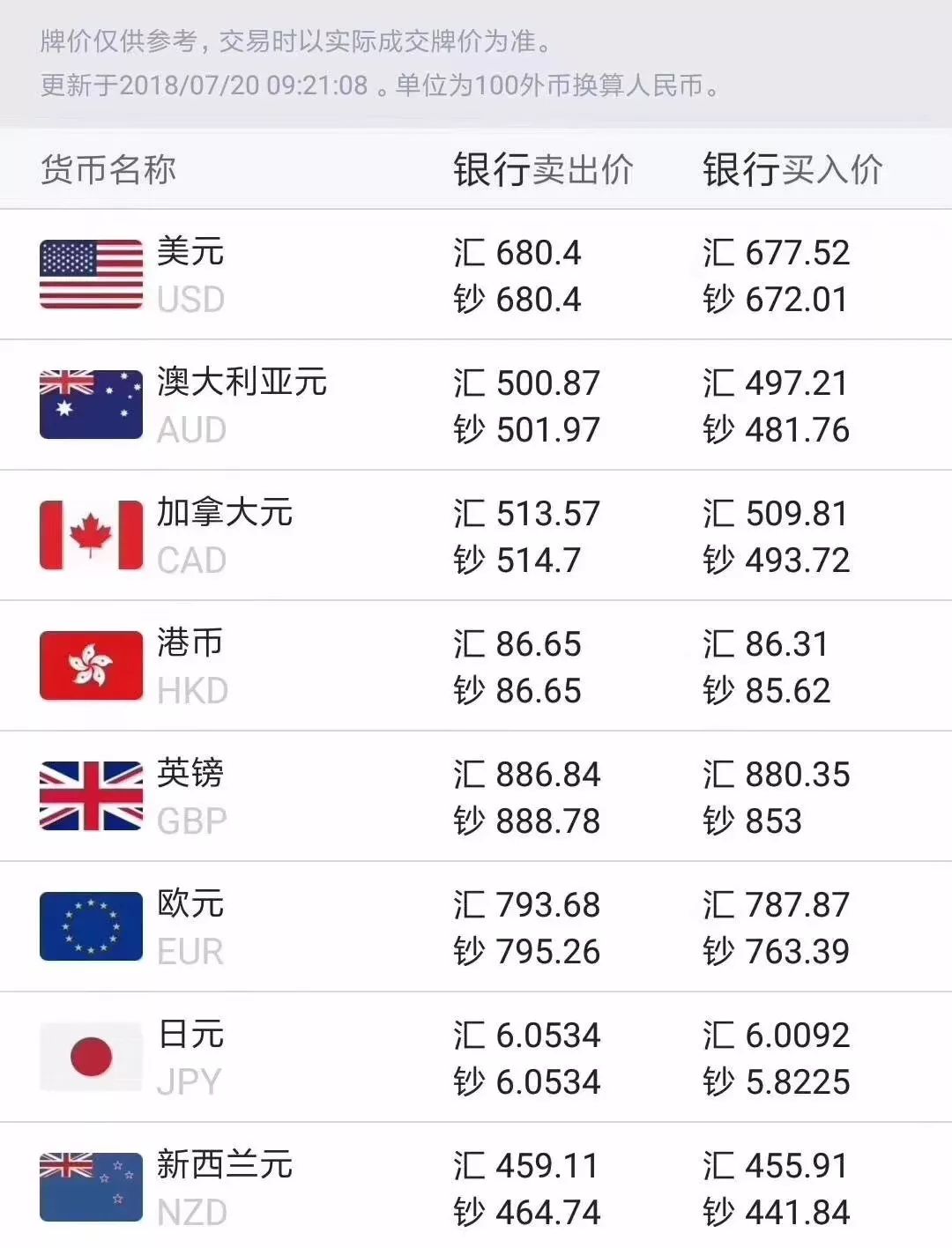Click the AUD Australian flag icon
This screenshot has width=952, height=1248.
click(x=91, y=403)
